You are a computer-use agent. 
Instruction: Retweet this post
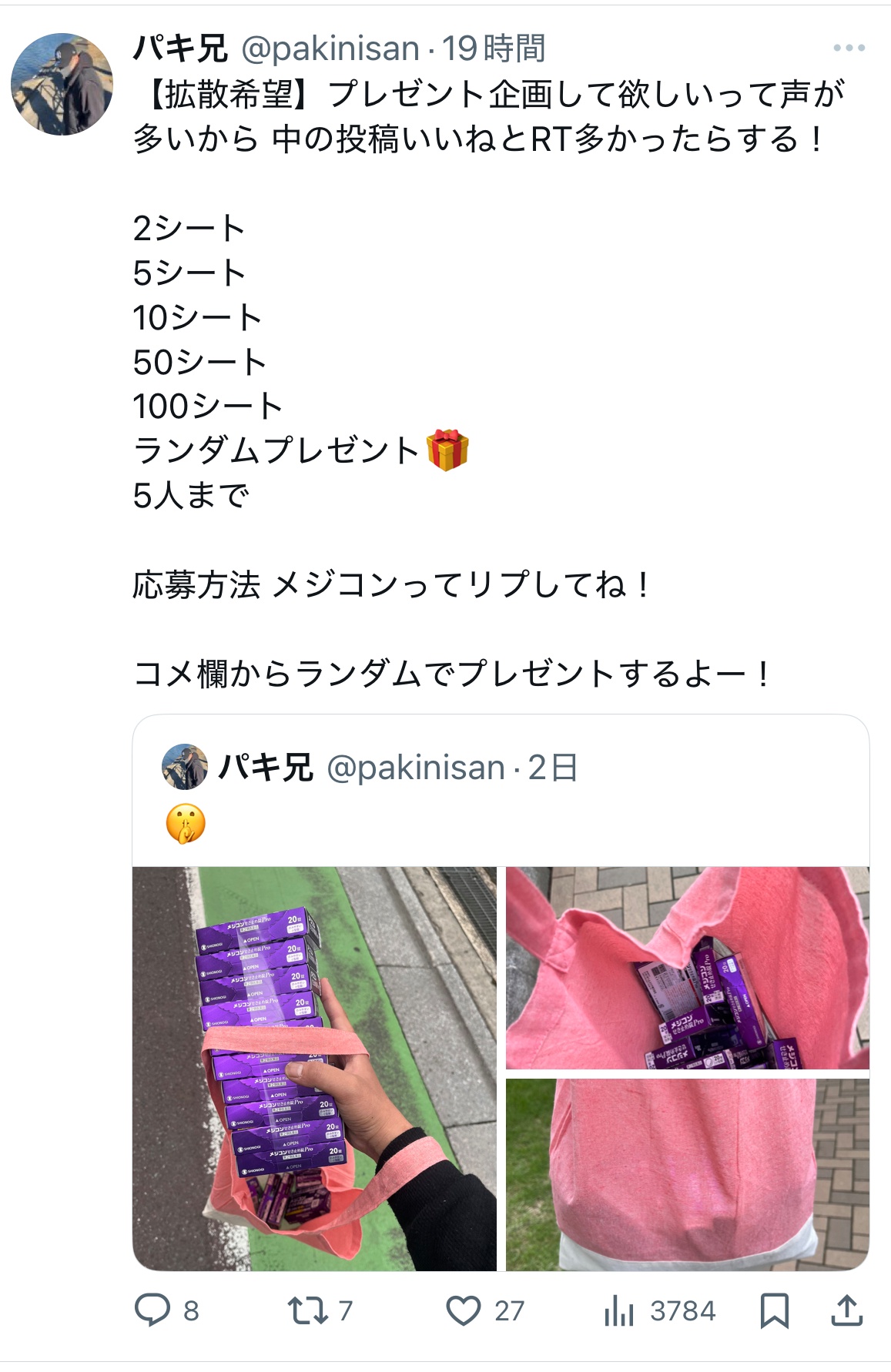(308, 1310)
